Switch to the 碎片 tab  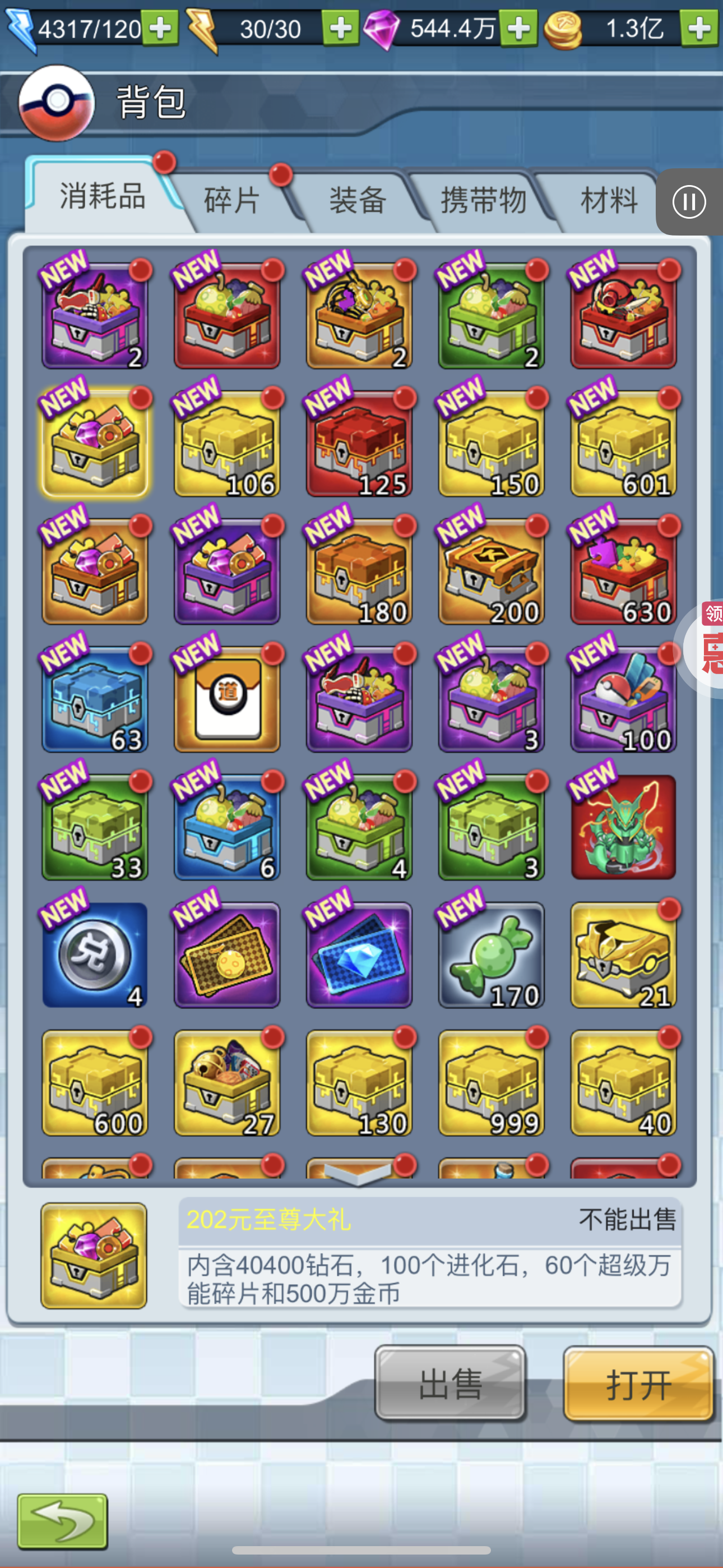tap(233, 200)
